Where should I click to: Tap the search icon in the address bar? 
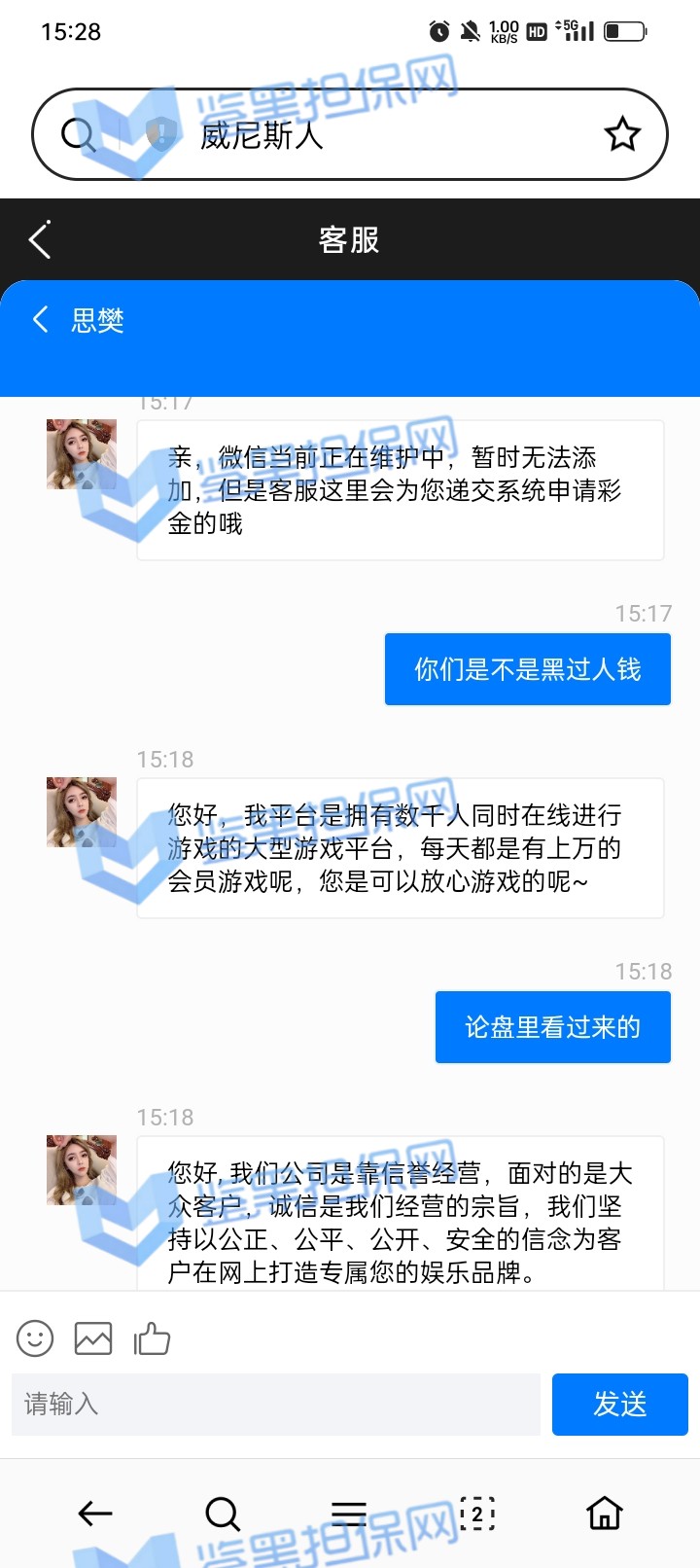pos(78,134)
